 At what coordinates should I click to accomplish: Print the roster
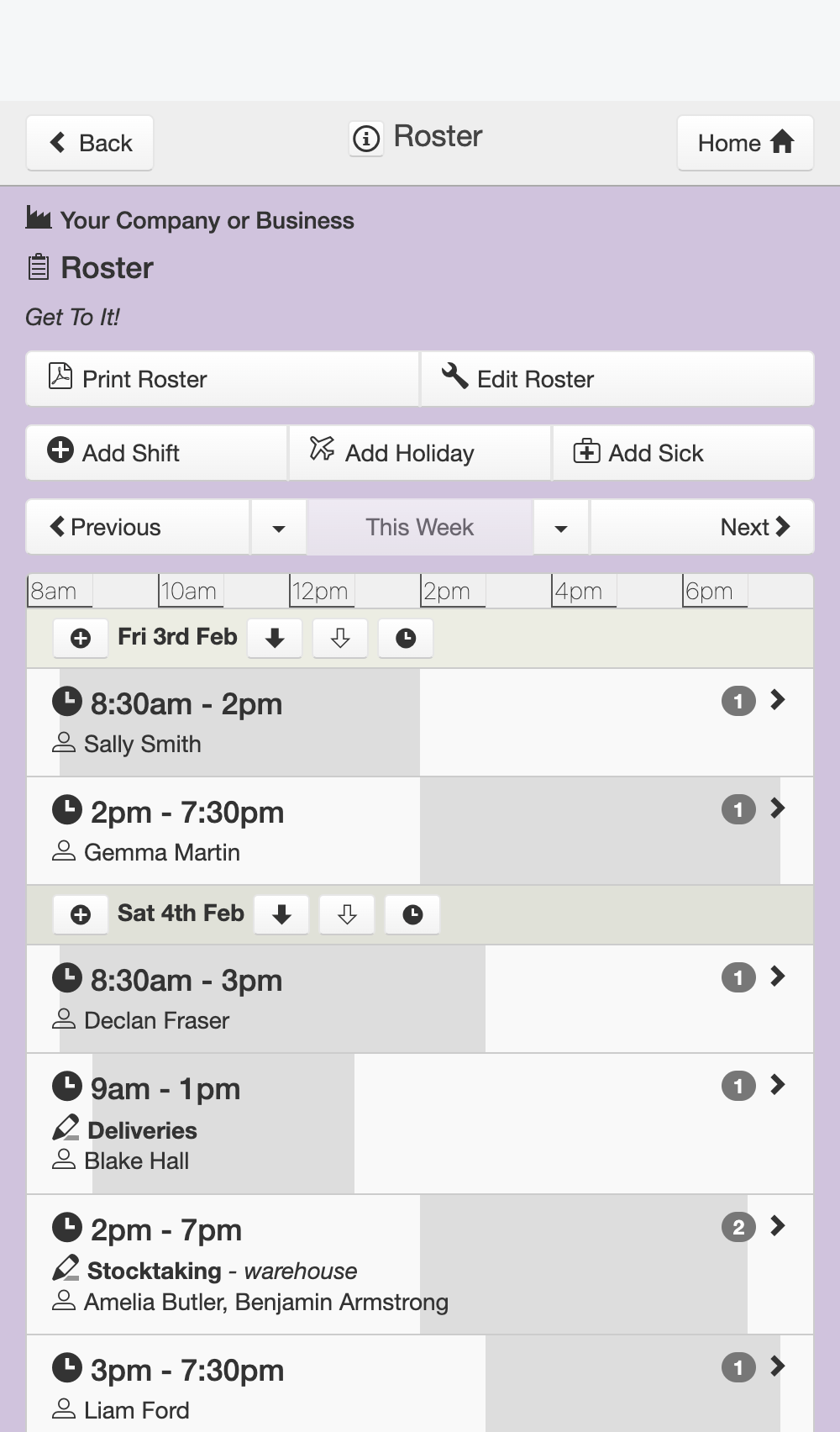[x=223, y=379]
